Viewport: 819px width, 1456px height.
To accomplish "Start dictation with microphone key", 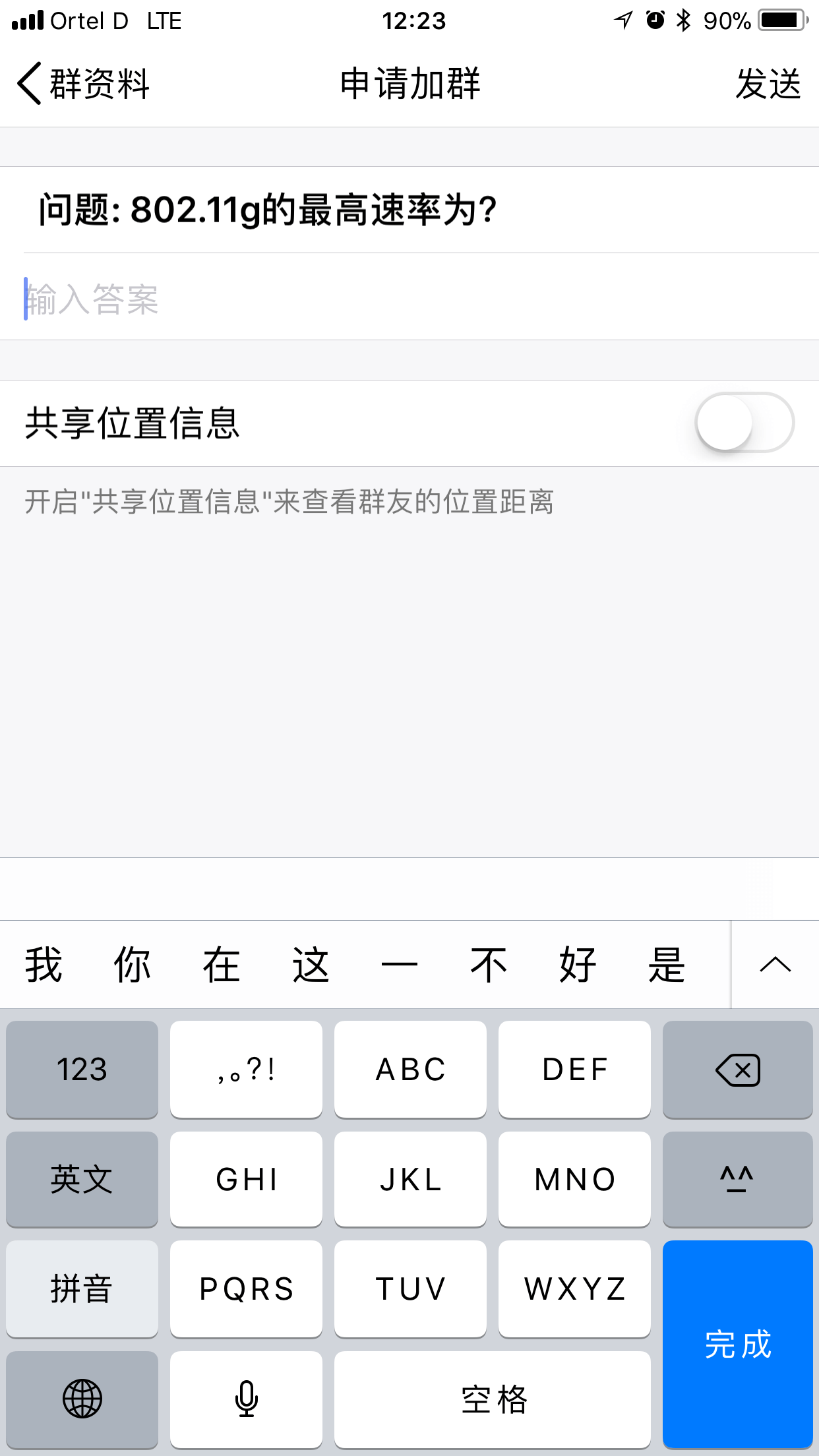I will coord(246,1399).
